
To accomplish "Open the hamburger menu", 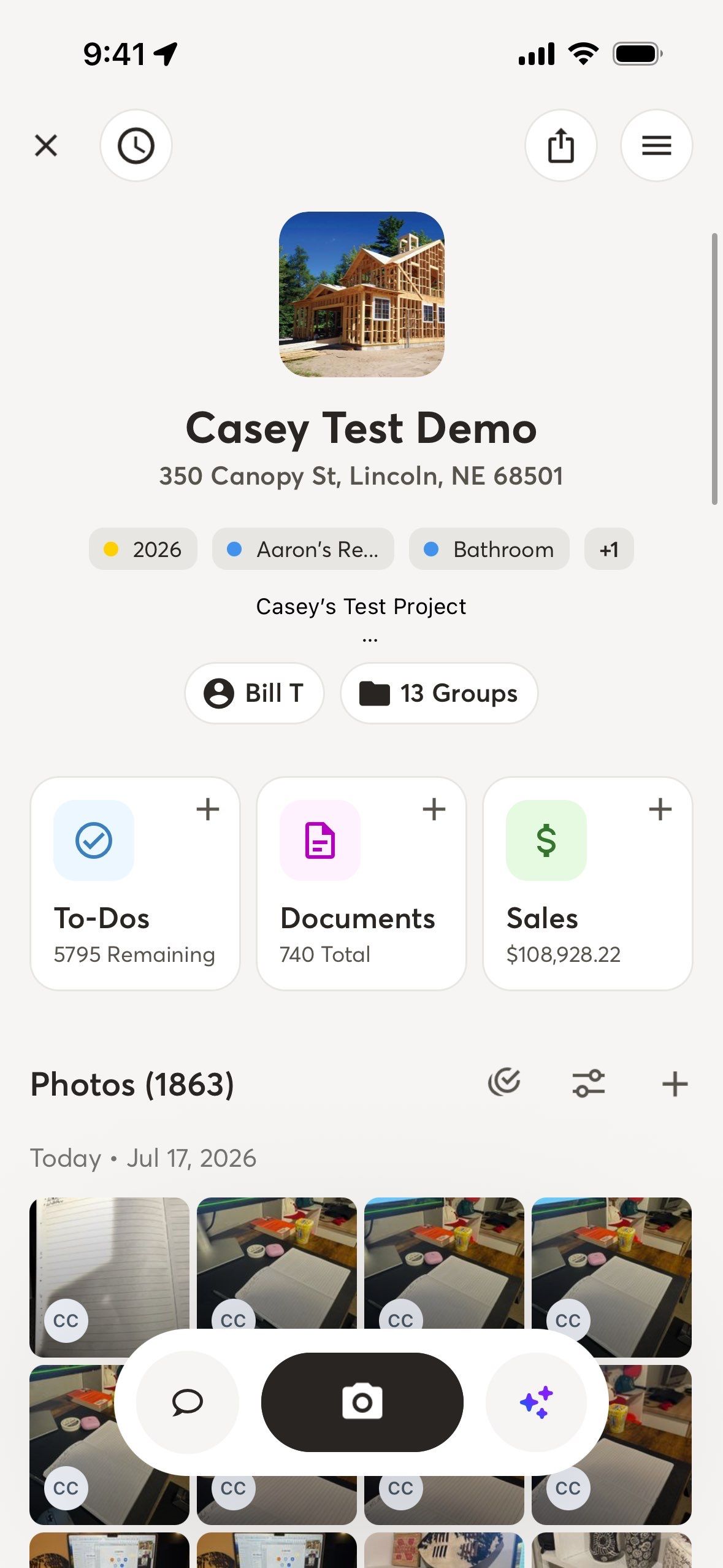I will coord(657,146).
